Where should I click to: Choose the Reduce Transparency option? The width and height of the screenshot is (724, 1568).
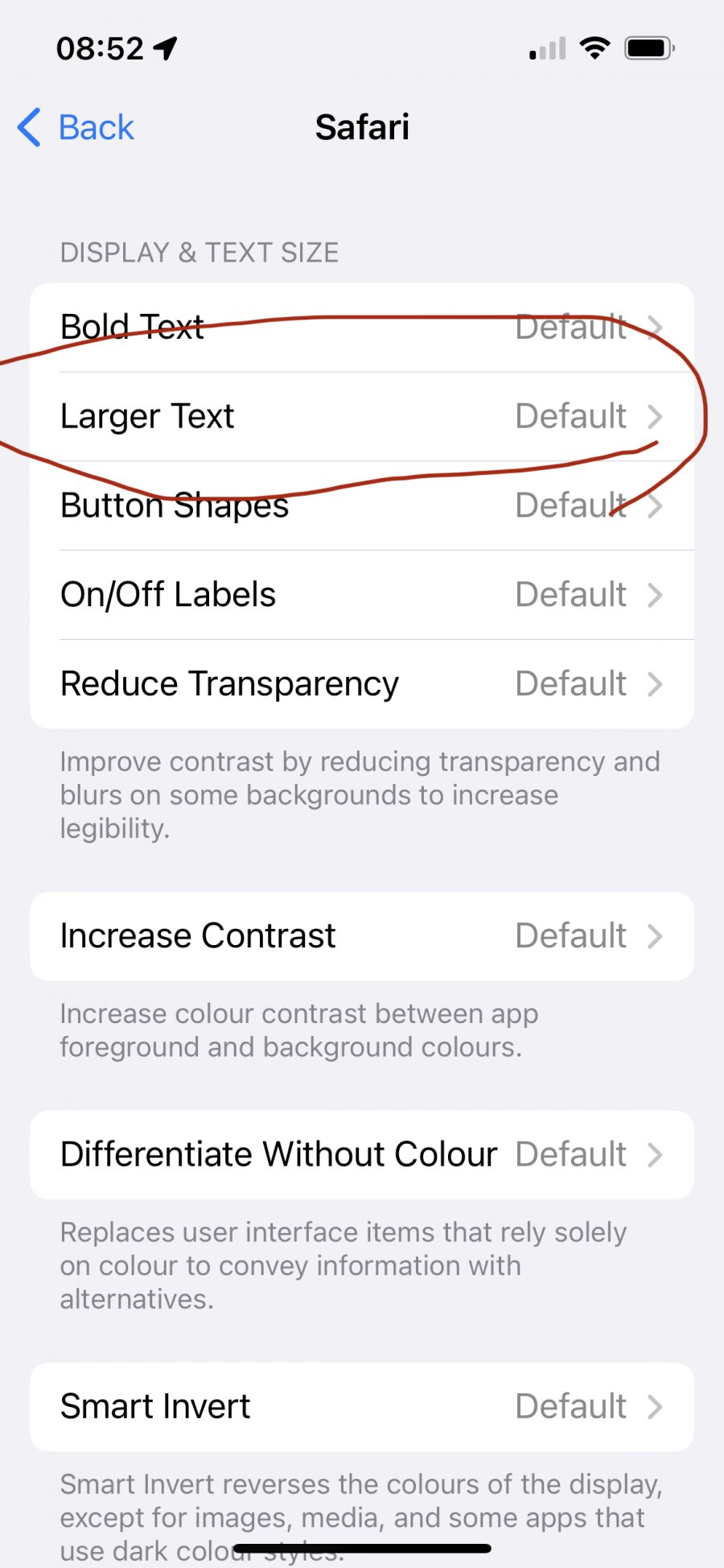point(361,684)
